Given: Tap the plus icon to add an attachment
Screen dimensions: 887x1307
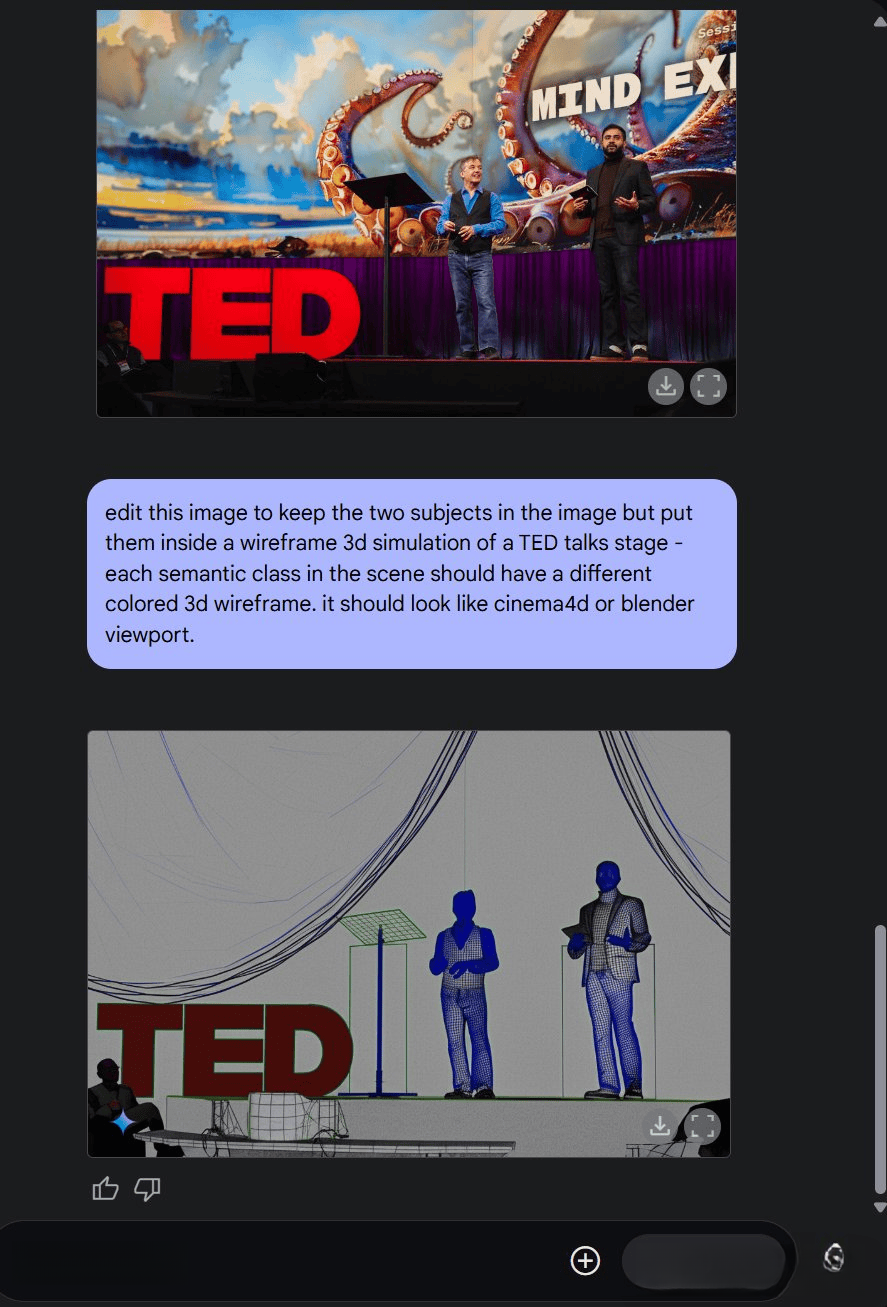Looking at the screenshot, I should (x=585, y=1261).
